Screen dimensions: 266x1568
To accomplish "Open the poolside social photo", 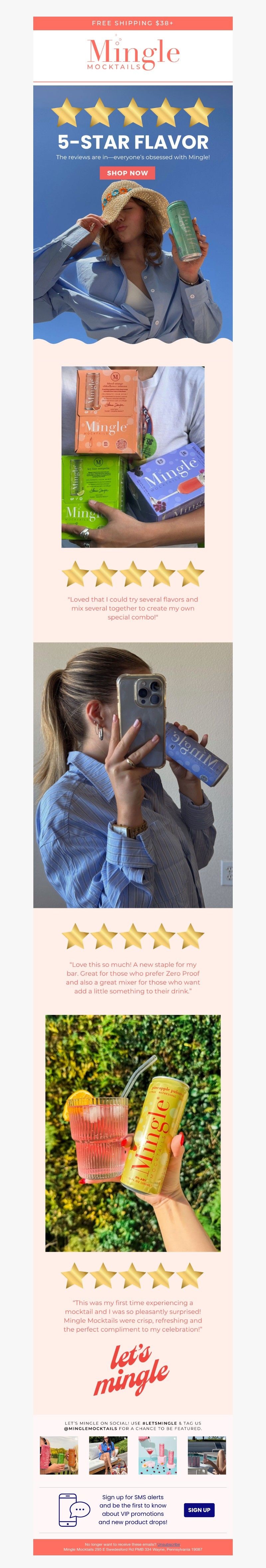I will point(206,1455).
